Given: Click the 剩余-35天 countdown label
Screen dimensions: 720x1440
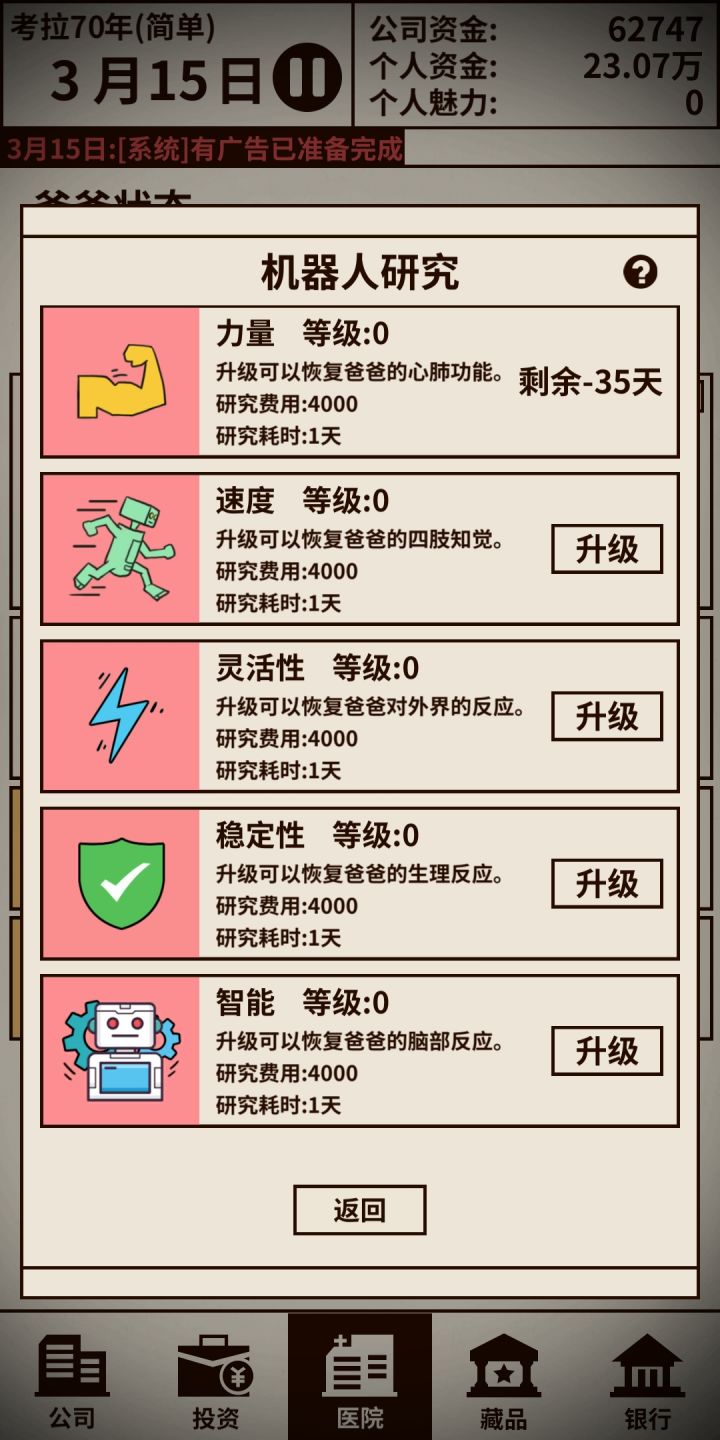Looking at the screenshot, I should tap(590, 381).
